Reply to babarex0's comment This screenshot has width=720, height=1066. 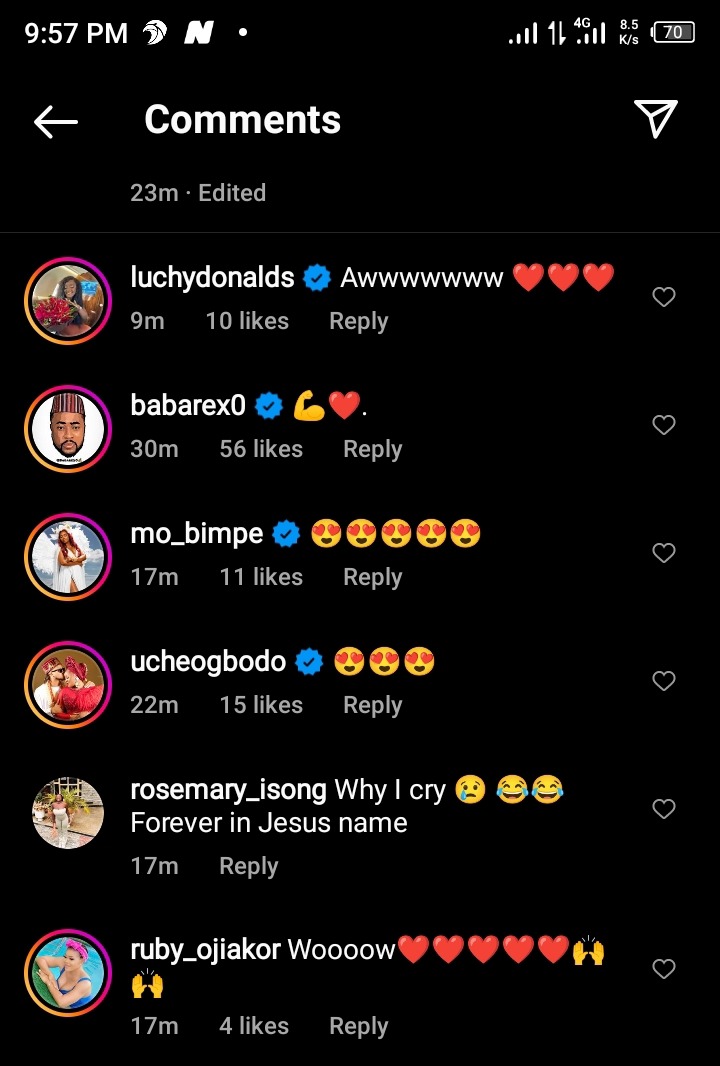[372, 450]
